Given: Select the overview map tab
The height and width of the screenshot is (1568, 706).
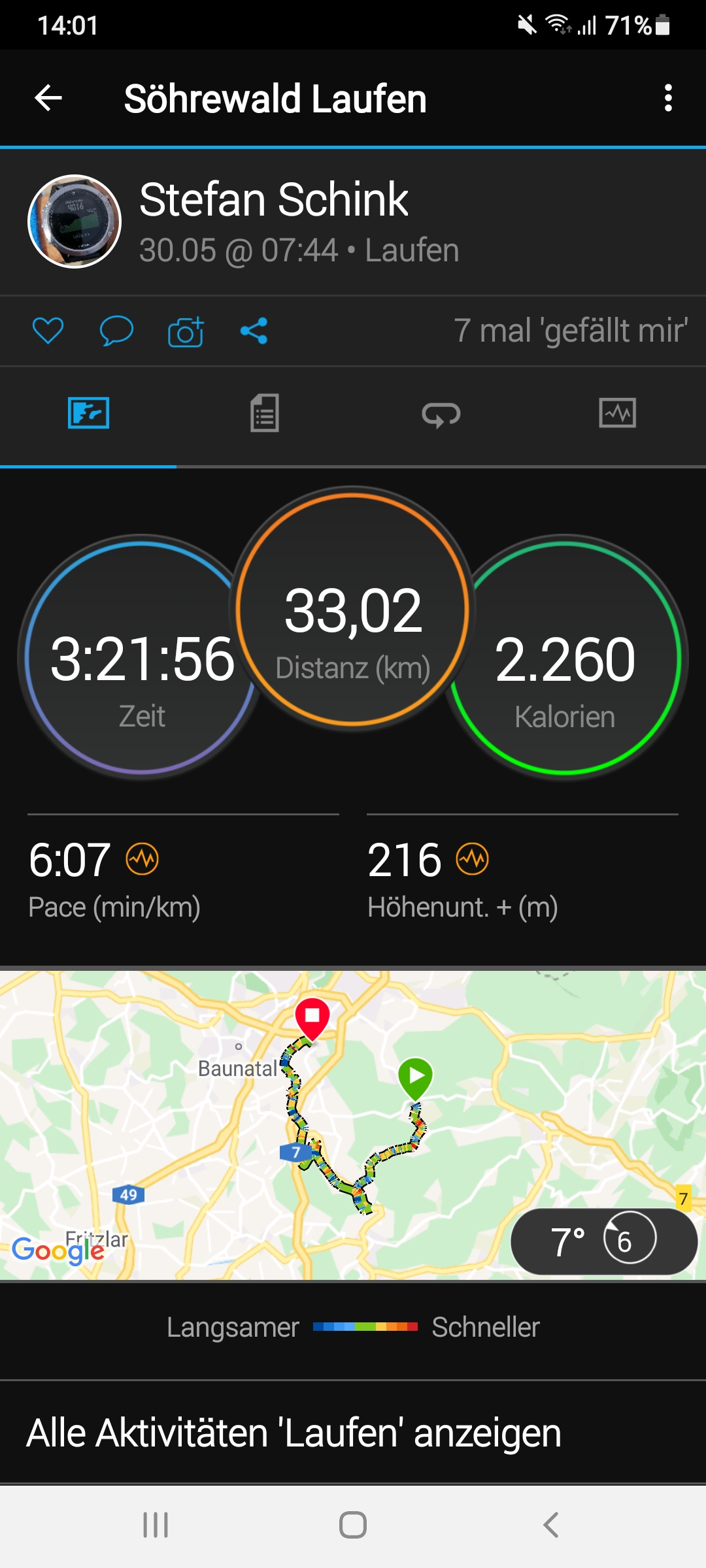Looking at the screenshot, I should point(88,413).
